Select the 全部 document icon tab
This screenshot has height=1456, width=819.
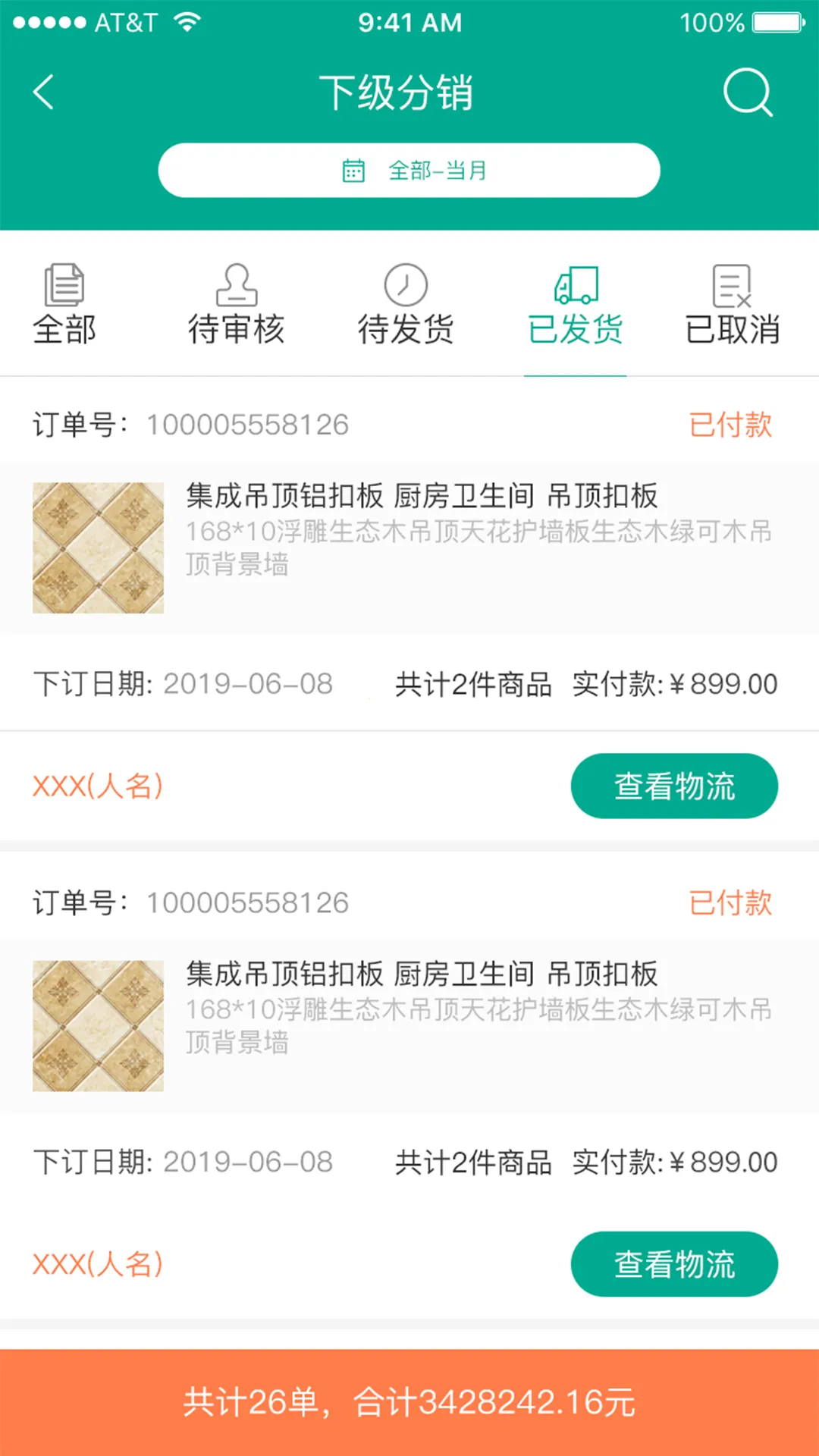(65, 284)
